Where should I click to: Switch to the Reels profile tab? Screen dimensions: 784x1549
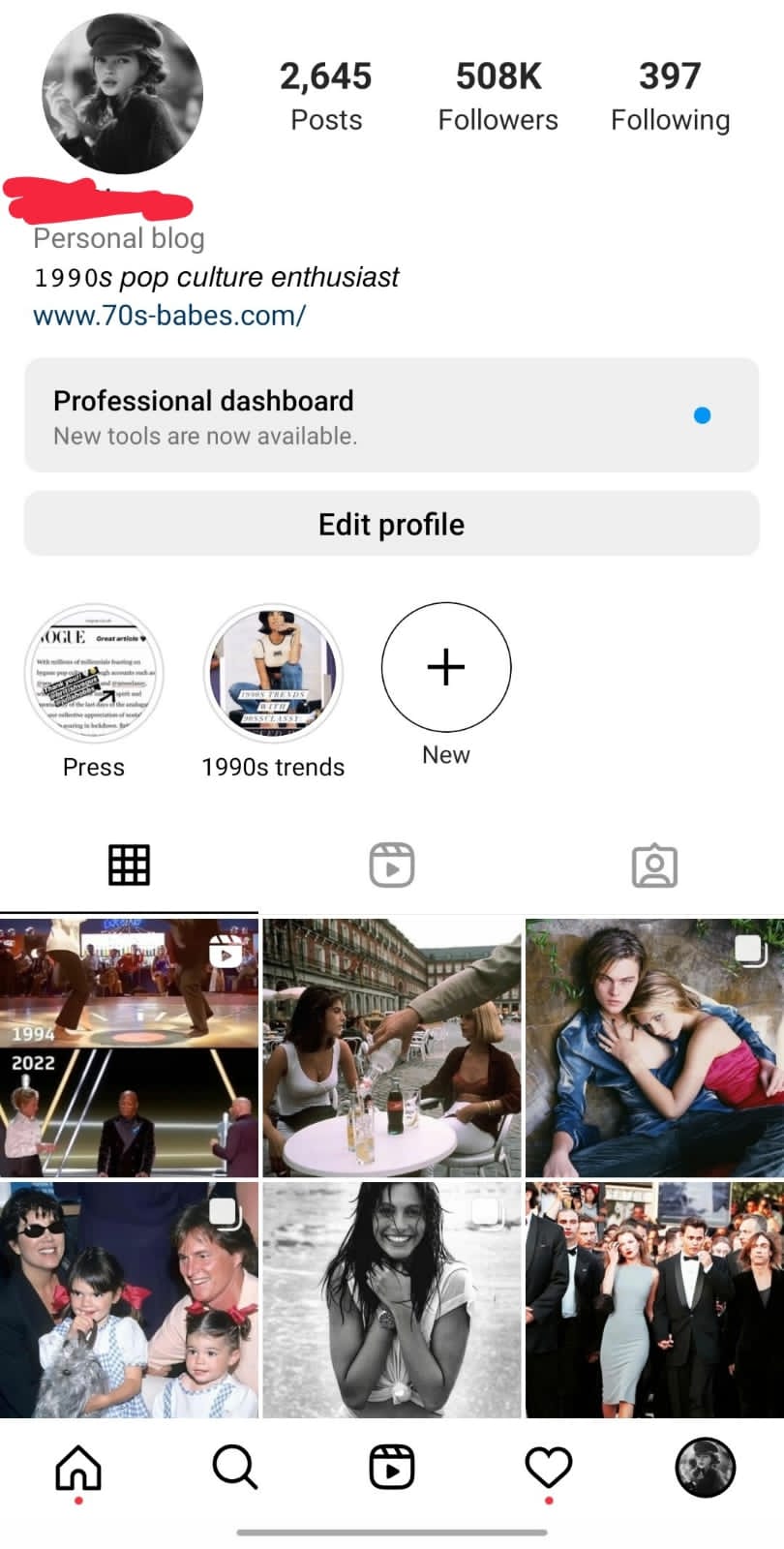coord(392,865)
